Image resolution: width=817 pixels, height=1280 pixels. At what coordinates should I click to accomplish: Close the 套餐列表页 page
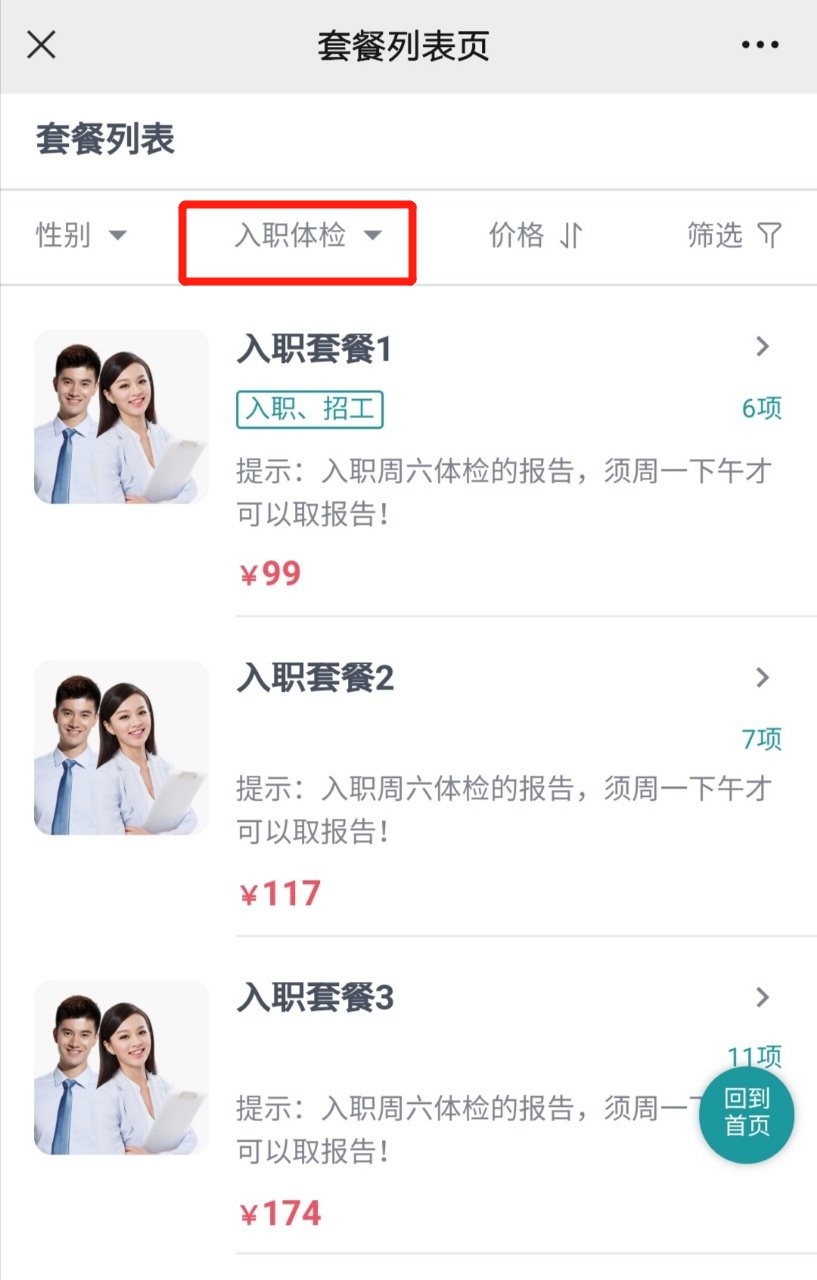coord(41,45)
